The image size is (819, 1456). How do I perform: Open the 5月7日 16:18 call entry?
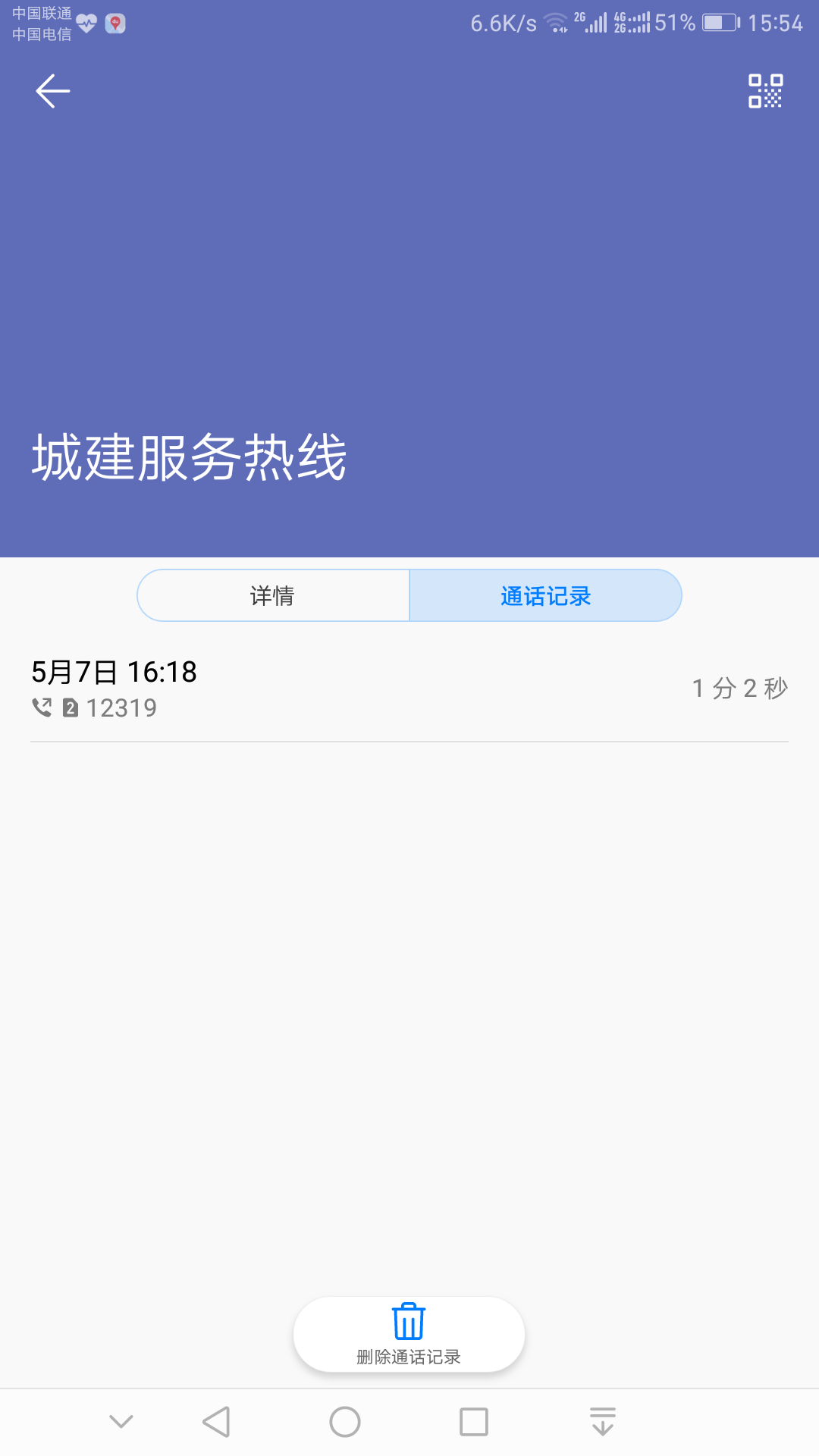click(x=409, y=689)
